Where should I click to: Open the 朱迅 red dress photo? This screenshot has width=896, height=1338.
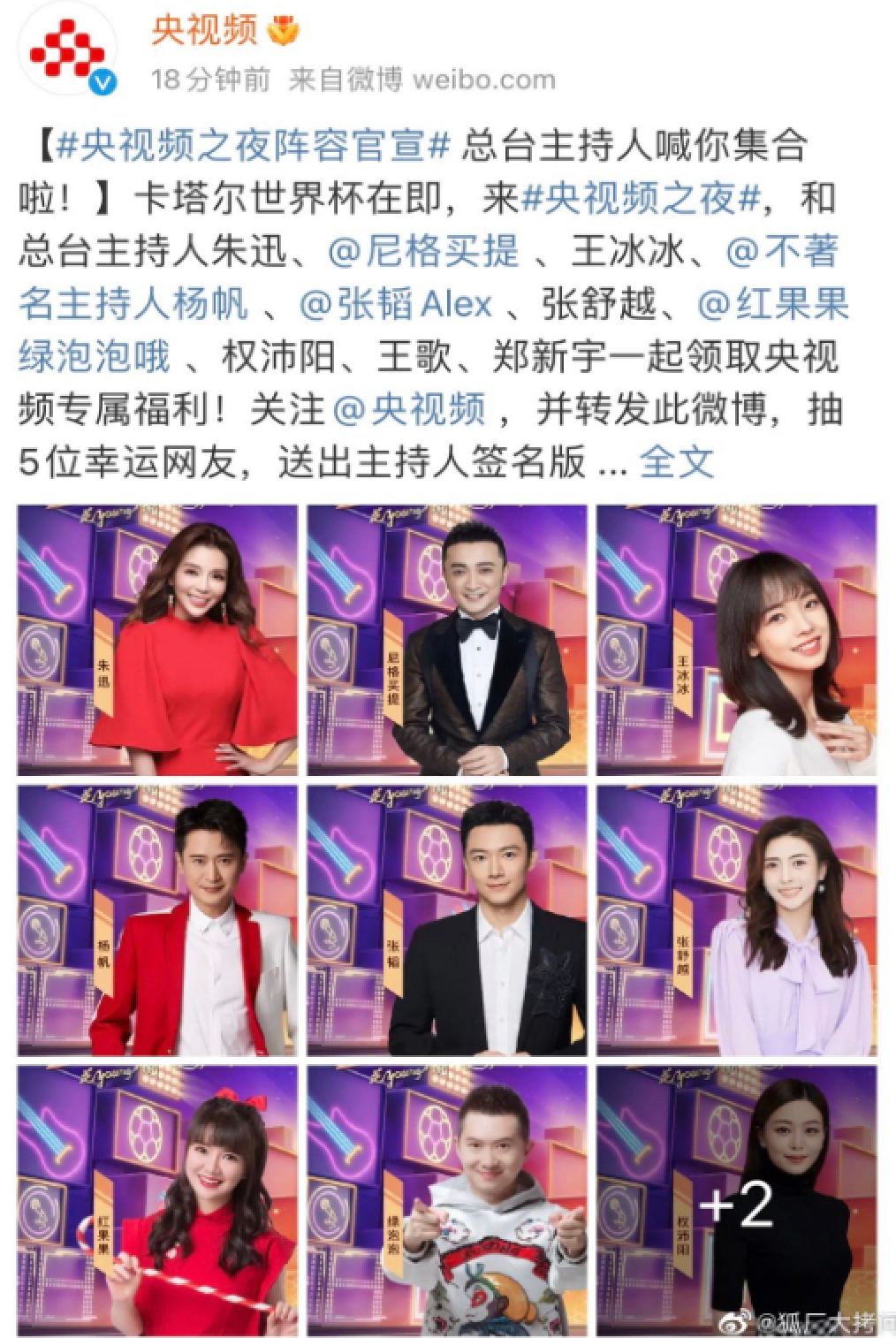tap(155, 638)
